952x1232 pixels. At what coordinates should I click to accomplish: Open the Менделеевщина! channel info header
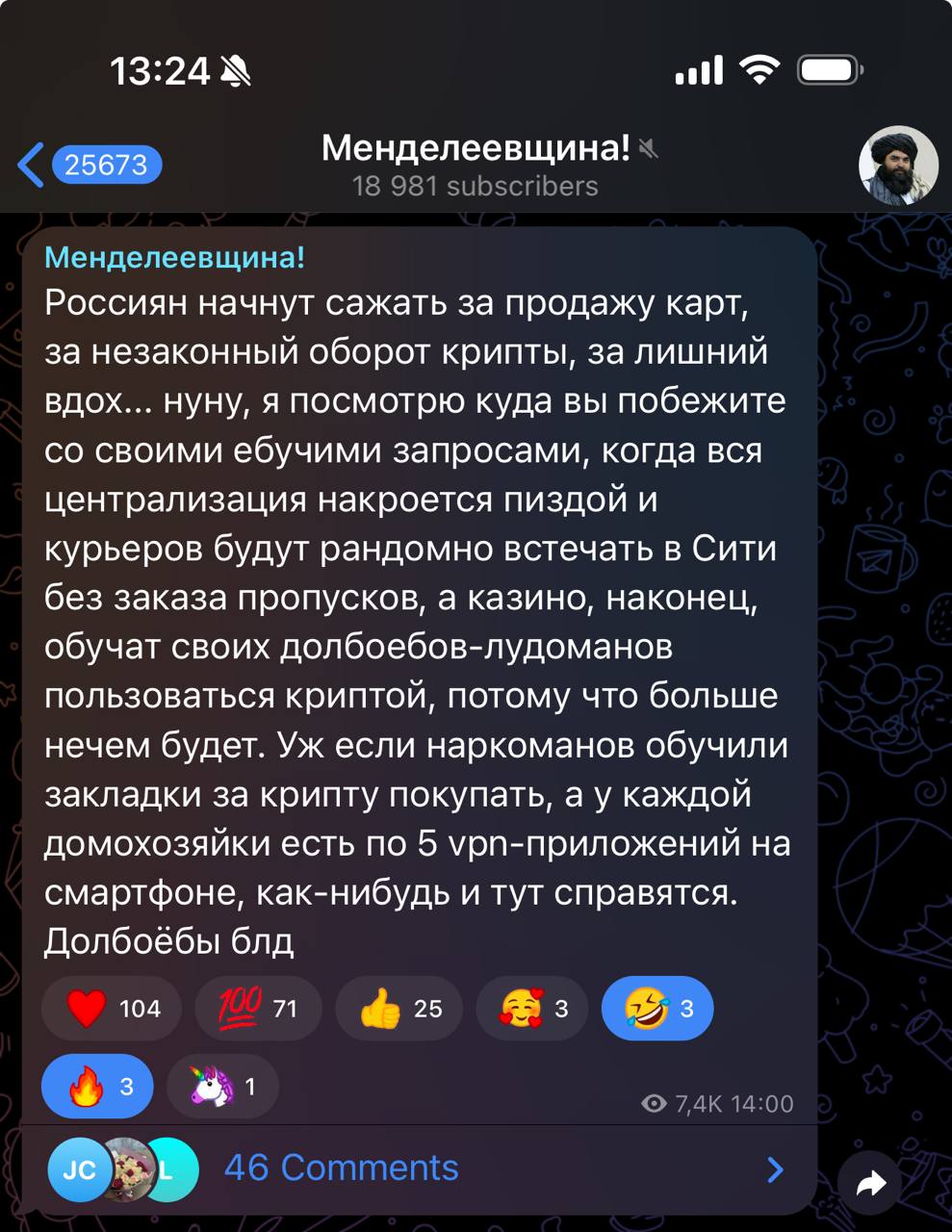click(476, 165)
